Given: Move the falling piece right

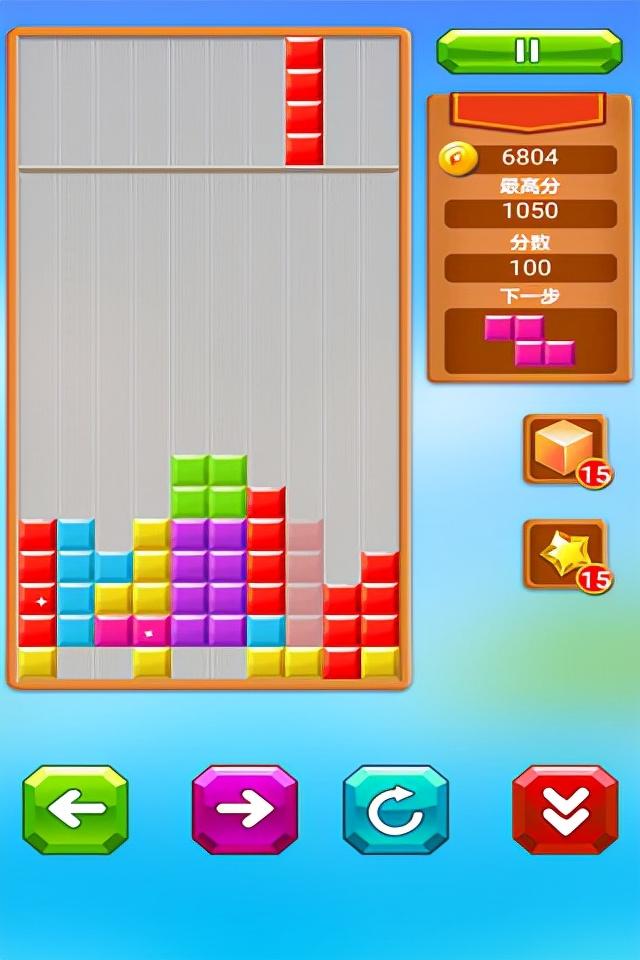Looking at the screenshot, I should tap(244, 810).
